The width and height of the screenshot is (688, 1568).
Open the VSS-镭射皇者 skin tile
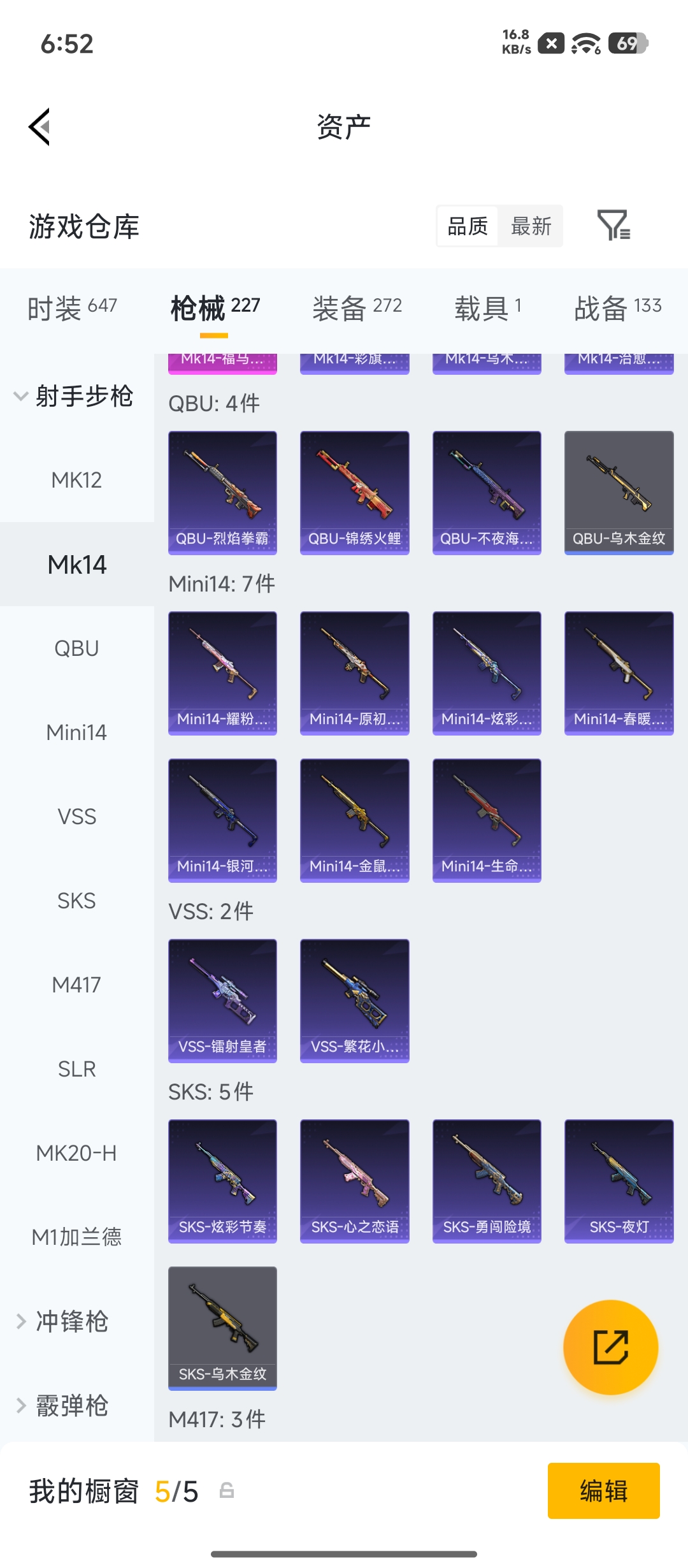(222, 1001)
